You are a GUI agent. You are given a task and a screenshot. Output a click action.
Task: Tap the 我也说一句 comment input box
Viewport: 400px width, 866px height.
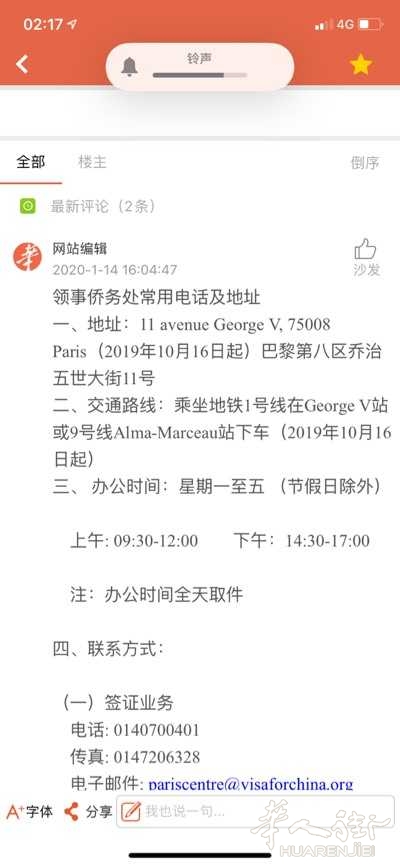click(x=256, y=811)
